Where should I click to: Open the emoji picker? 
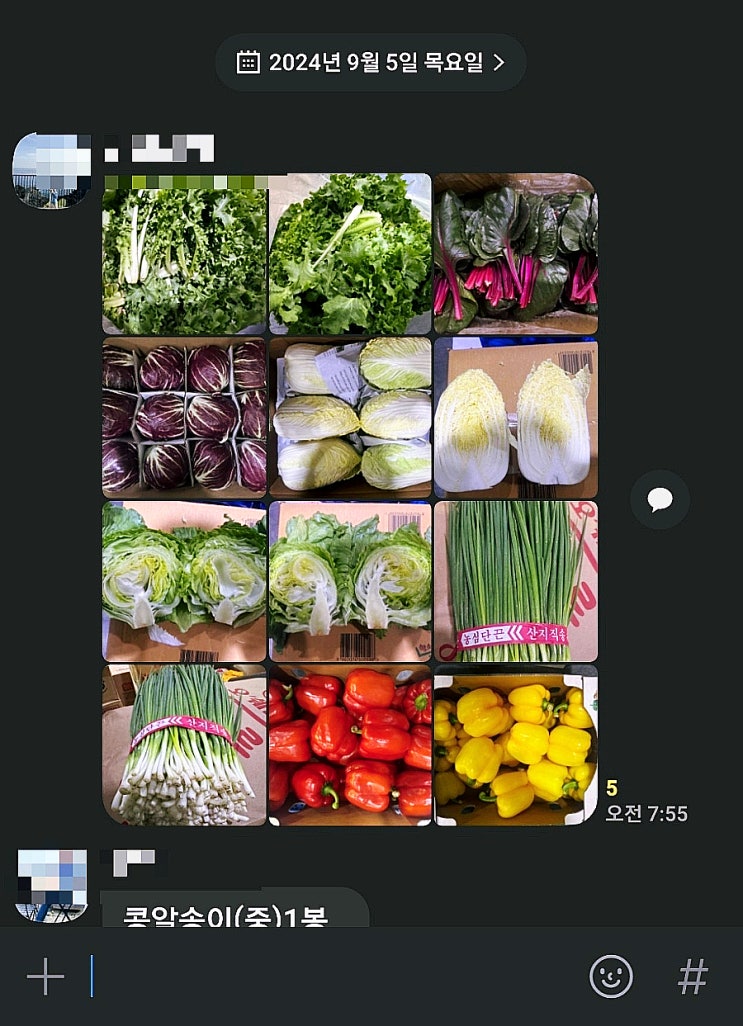611,976
